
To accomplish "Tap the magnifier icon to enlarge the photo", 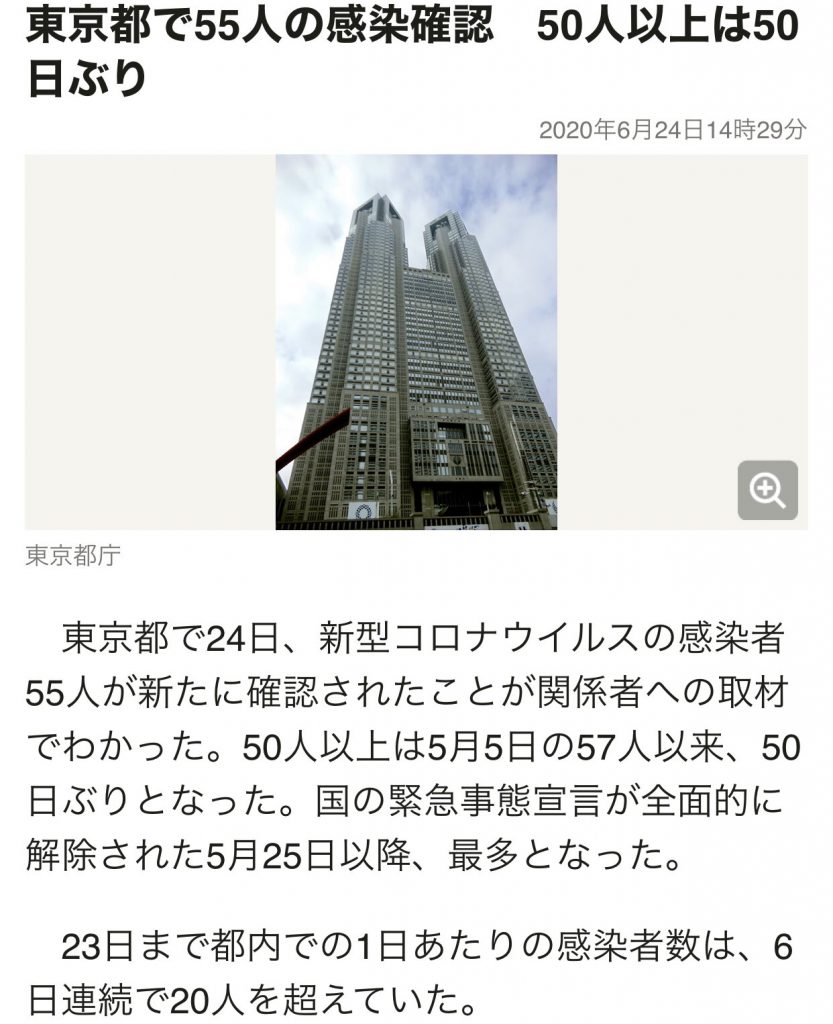I will click(767, 490).
